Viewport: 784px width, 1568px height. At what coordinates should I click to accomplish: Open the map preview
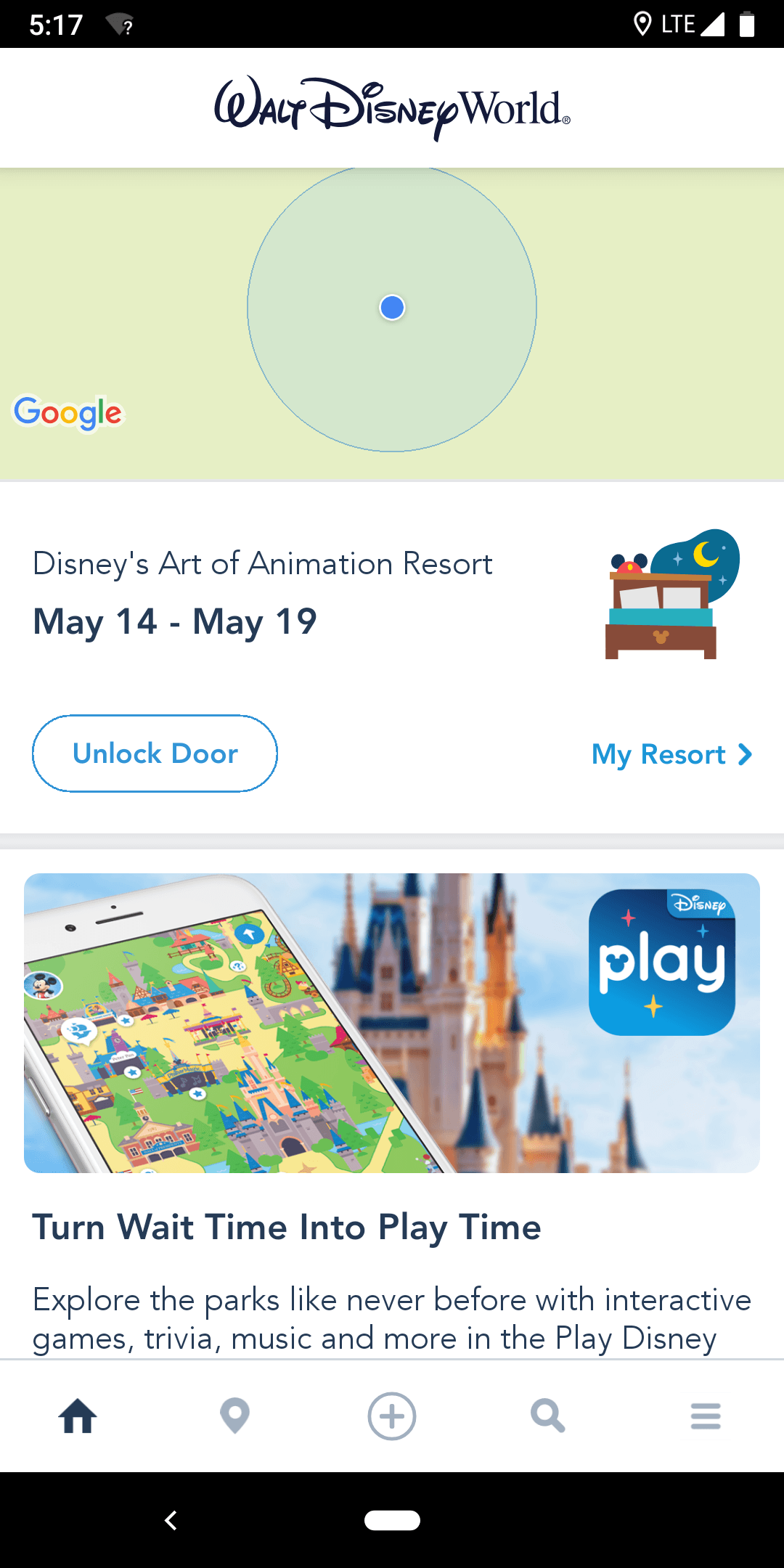point(392,324)
